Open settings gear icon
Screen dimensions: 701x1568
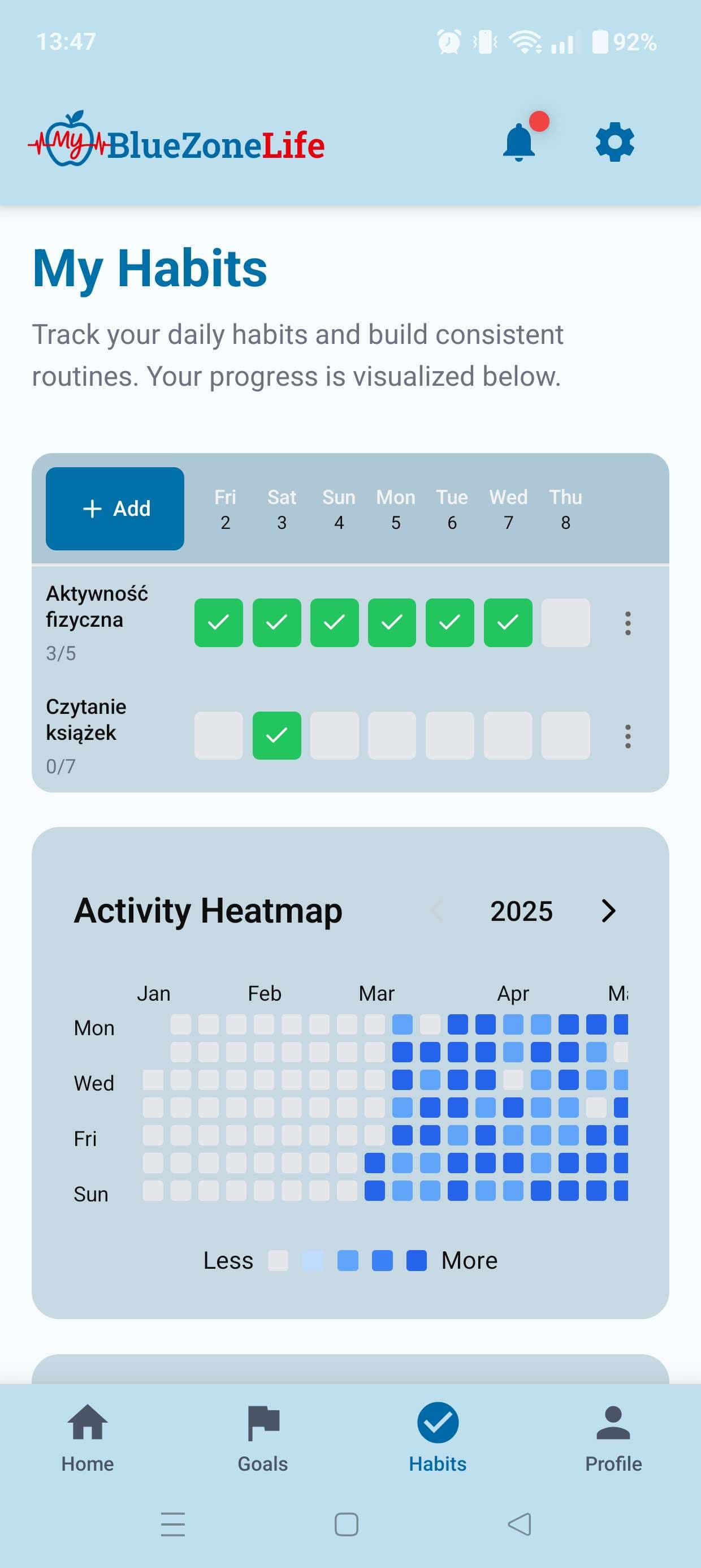[x=615, y=143]
